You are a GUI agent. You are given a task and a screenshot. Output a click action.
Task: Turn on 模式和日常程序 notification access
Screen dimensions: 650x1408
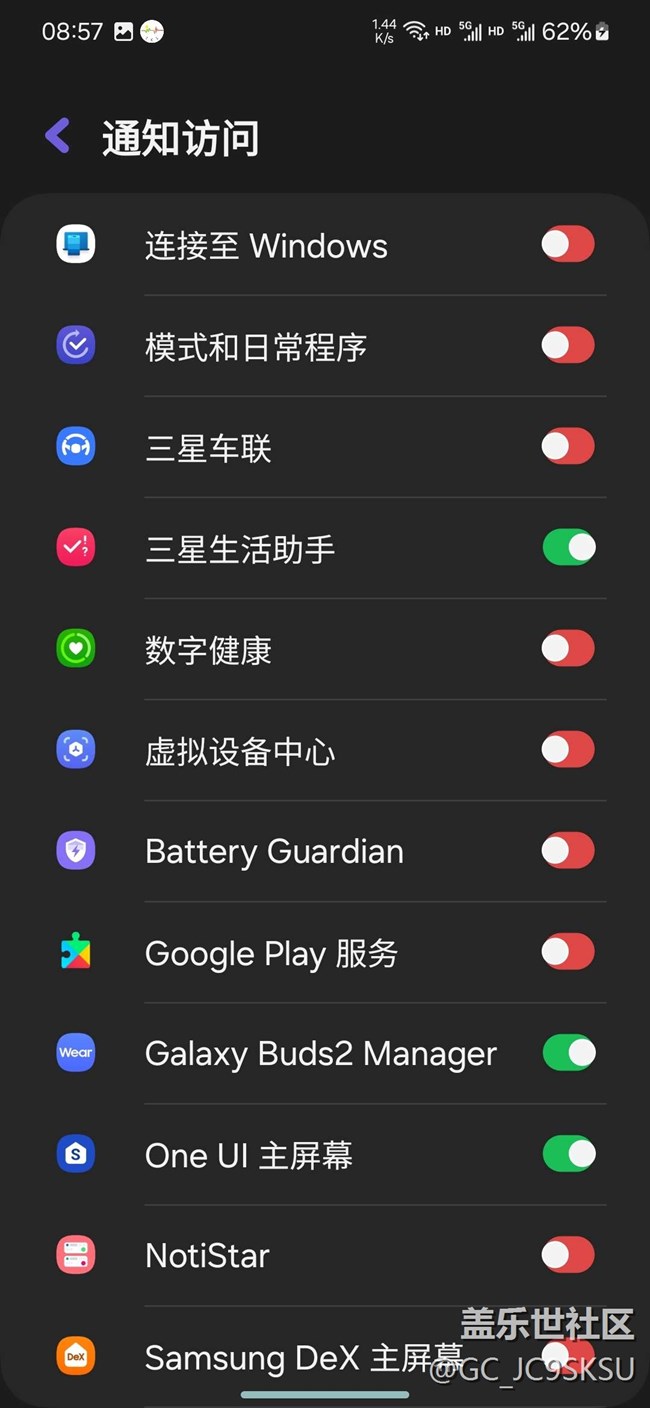click(568, 346)
